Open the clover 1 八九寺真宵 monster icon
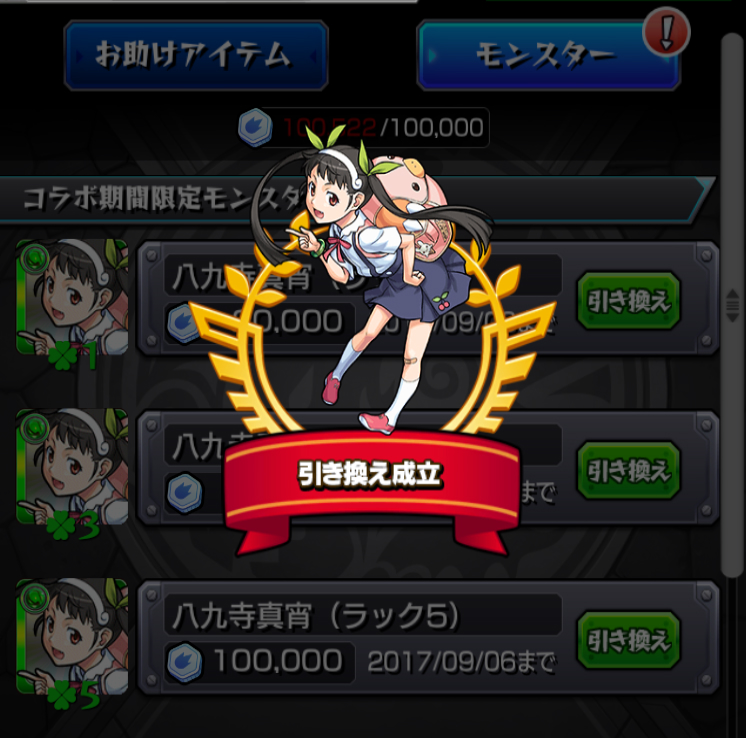This screenshot has height=738, width=746. click(72, 297)
